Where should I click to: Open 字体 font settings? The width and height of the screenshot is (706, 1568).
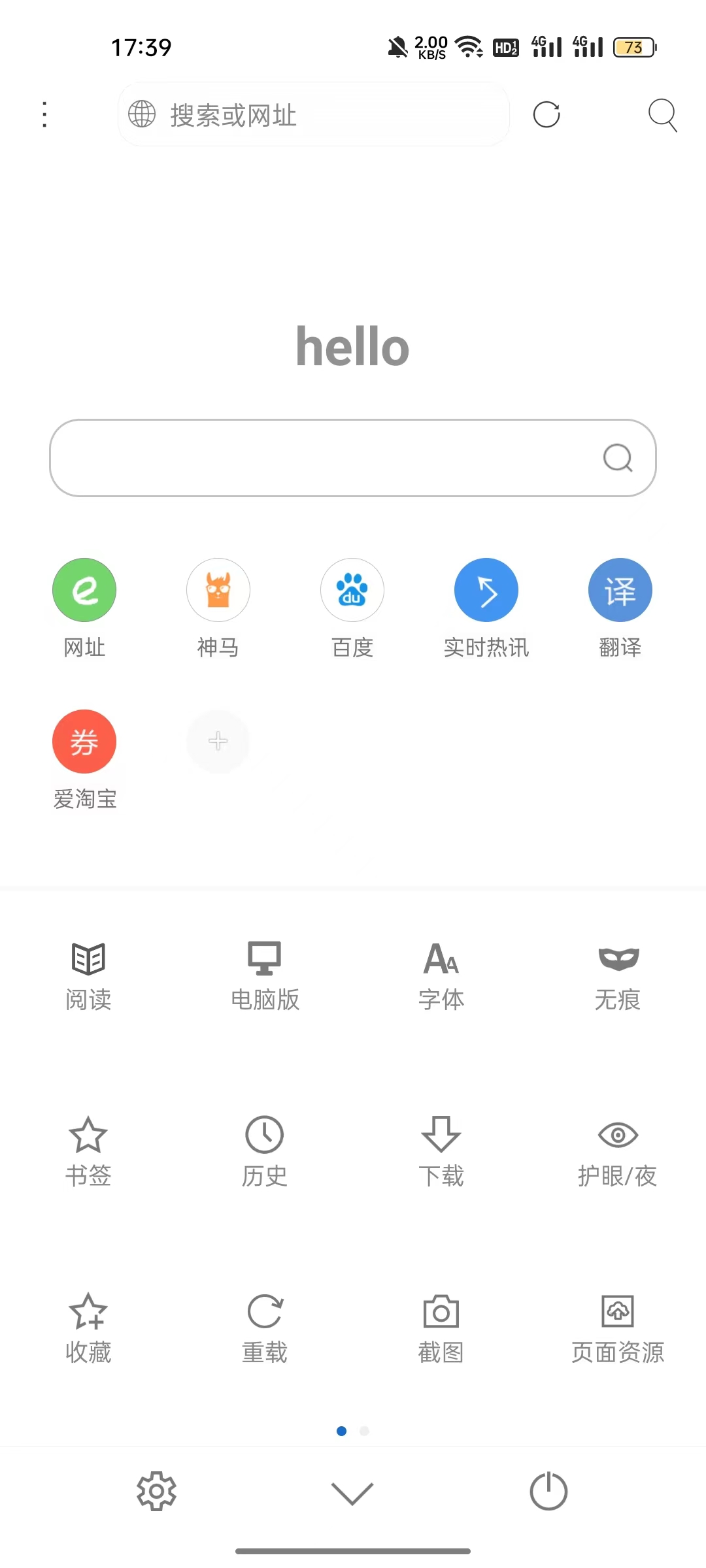click(x=441, y=977)
